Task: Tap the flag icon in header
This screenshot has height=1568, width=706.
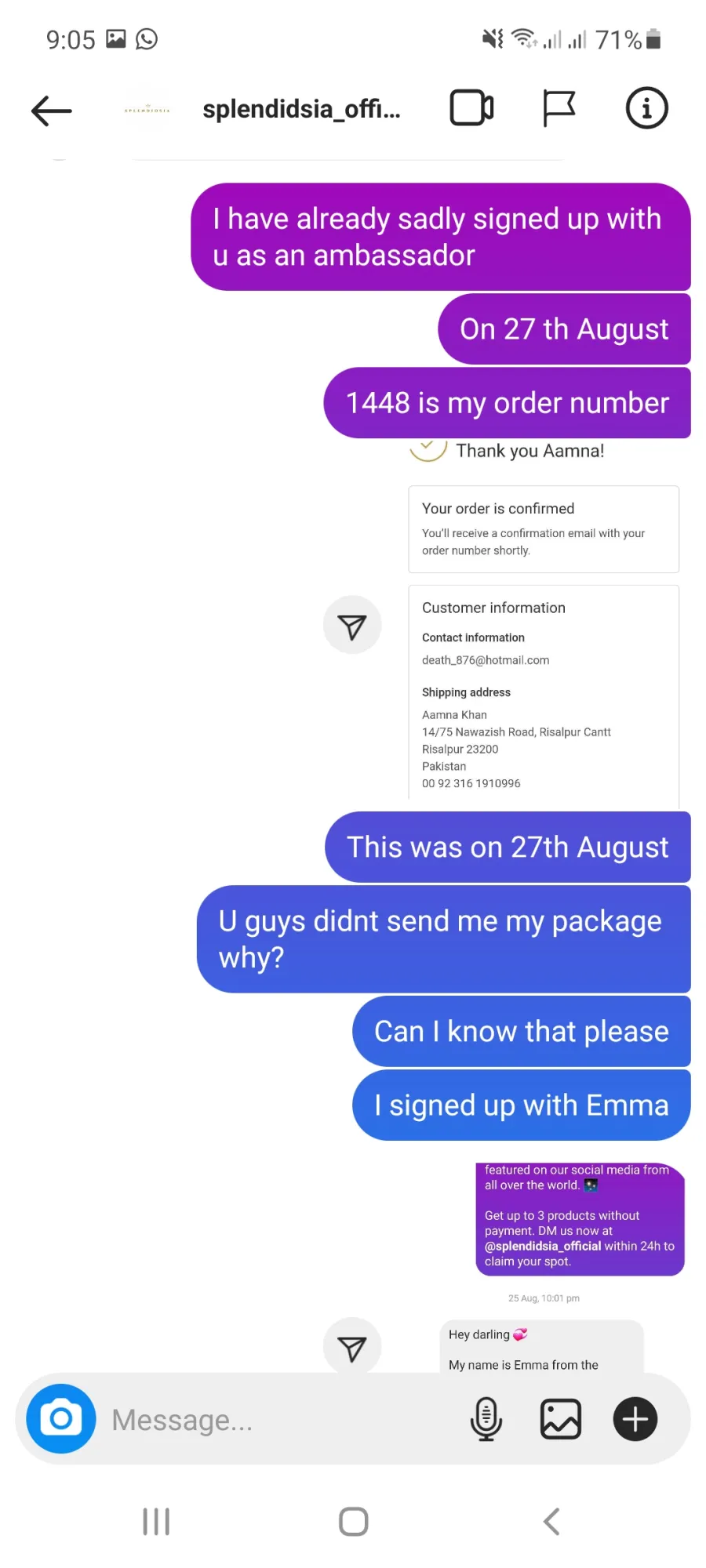Action: 559,108
